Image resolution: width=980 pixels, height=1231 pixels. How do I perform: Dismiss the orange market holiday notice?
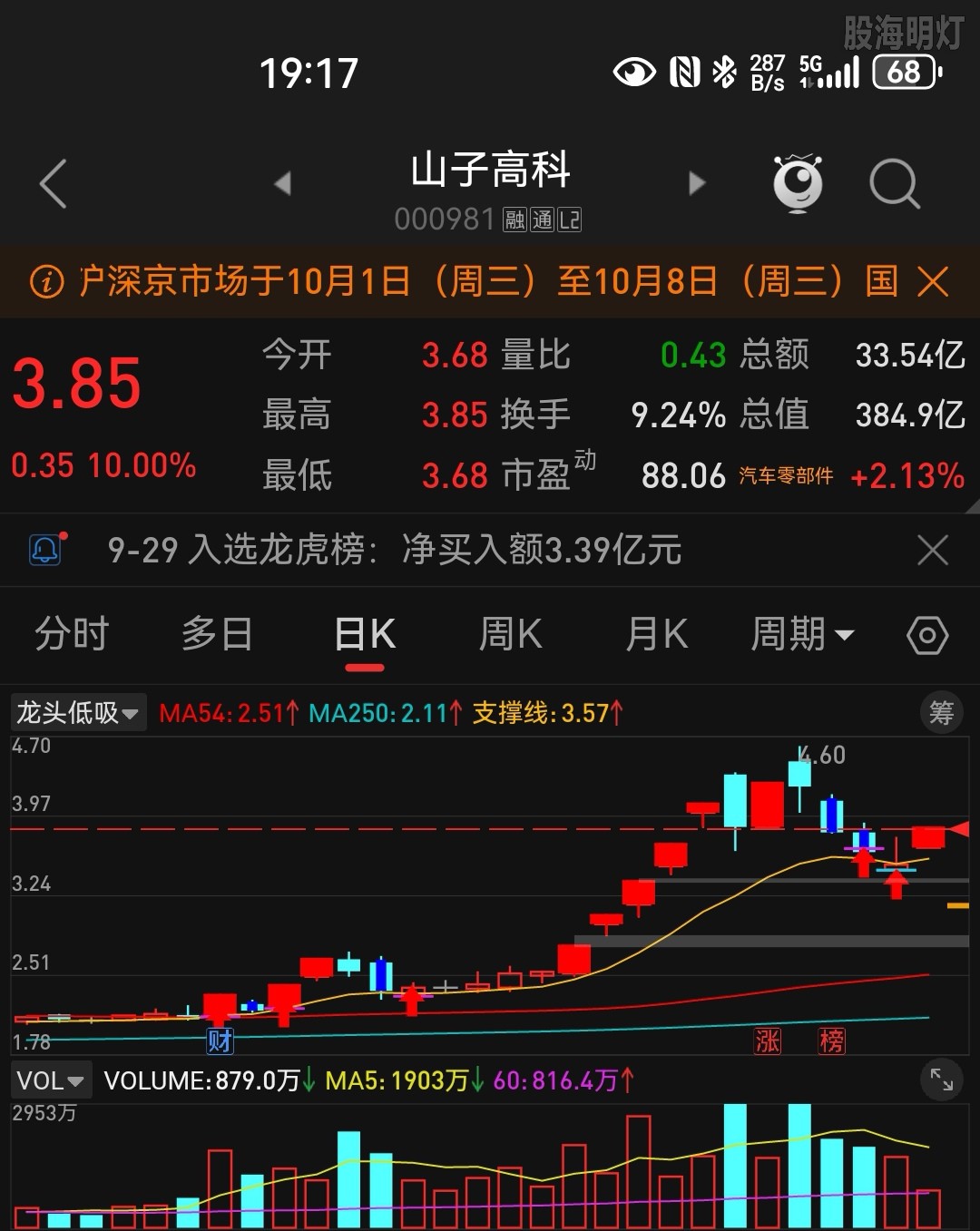coord(933,281)
